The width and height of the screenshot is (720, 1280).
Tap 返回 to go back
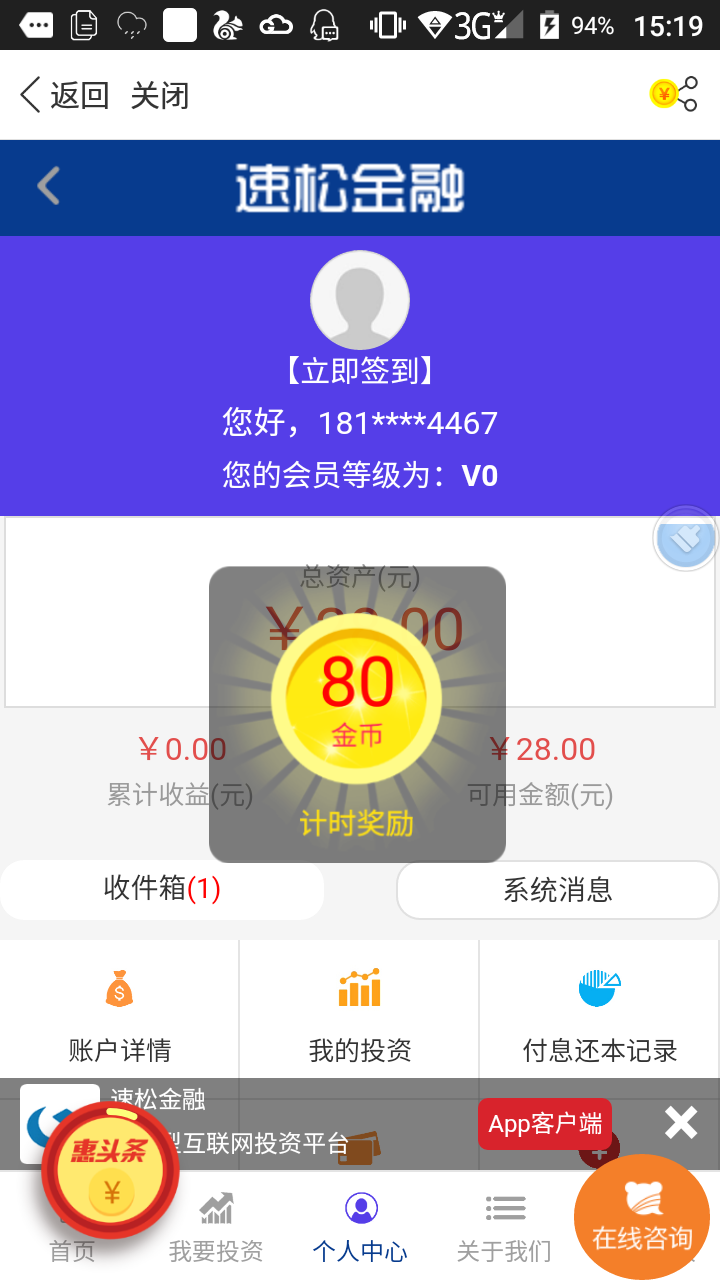(x=64, y=96)
